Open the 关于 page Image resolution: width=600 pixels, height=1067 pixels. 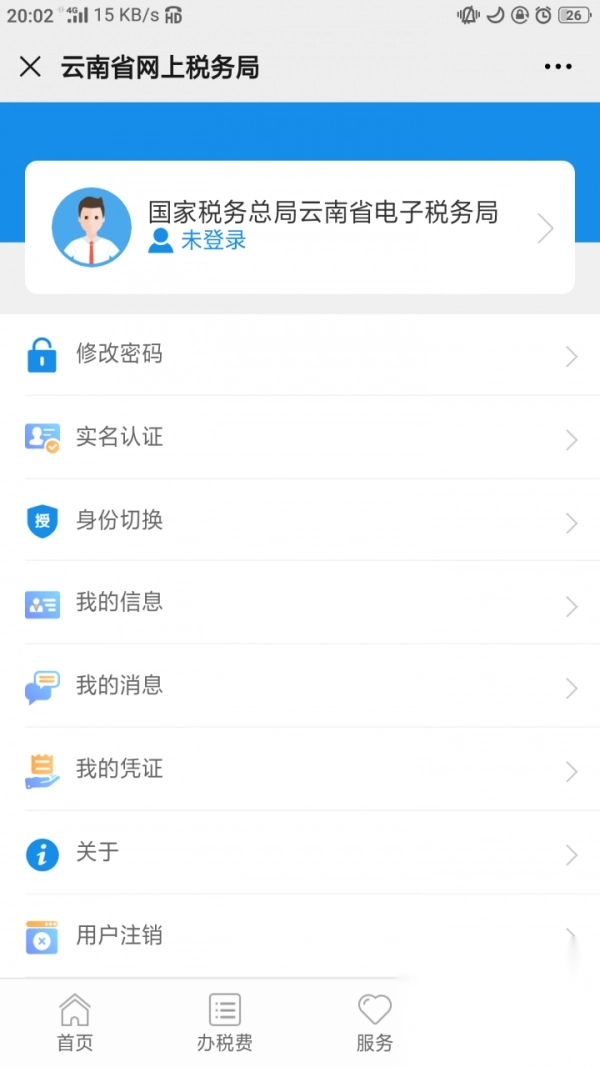tap(300, 853)
